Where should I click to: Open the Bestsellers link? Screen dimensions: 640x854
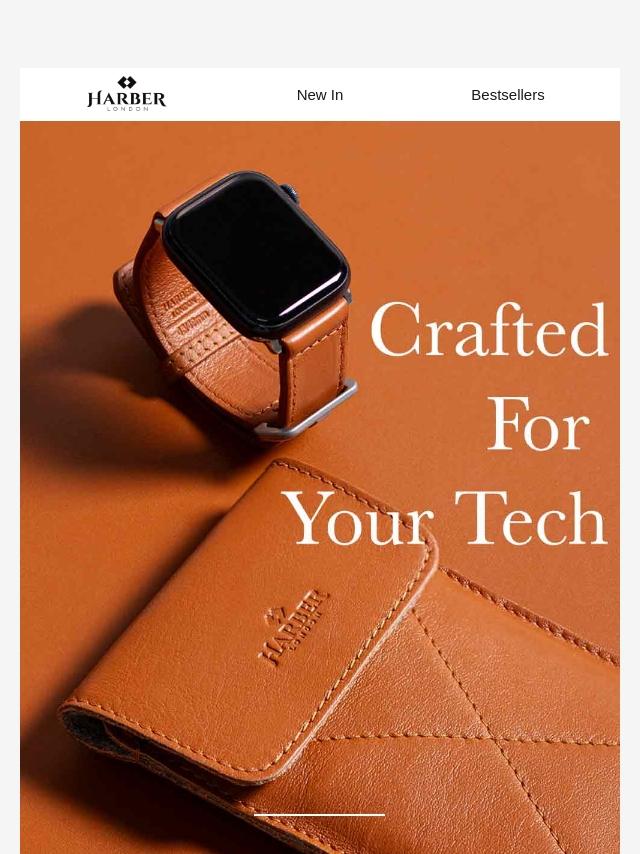tap(507, 95)
